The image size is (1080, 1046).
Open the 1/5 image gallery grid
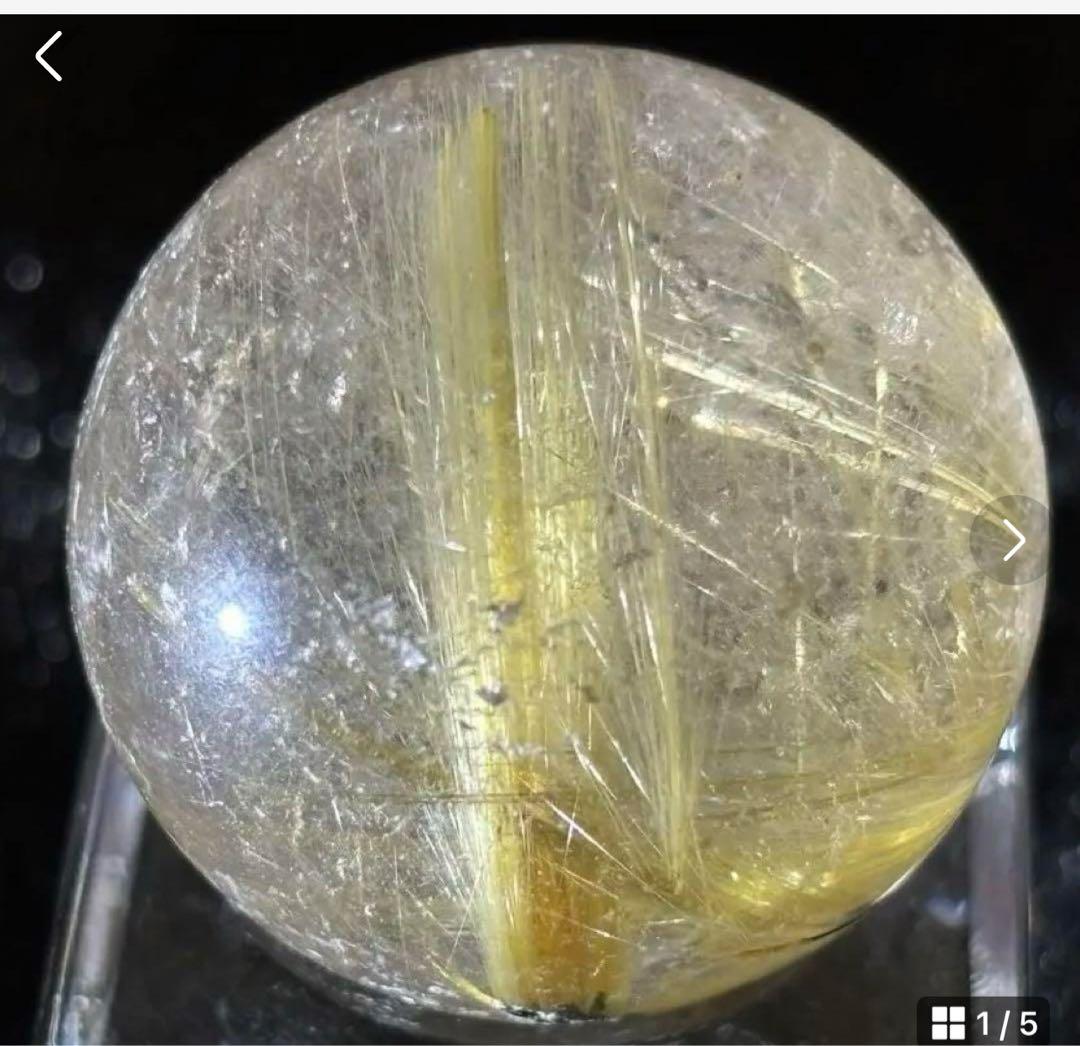coord(983,1023)
